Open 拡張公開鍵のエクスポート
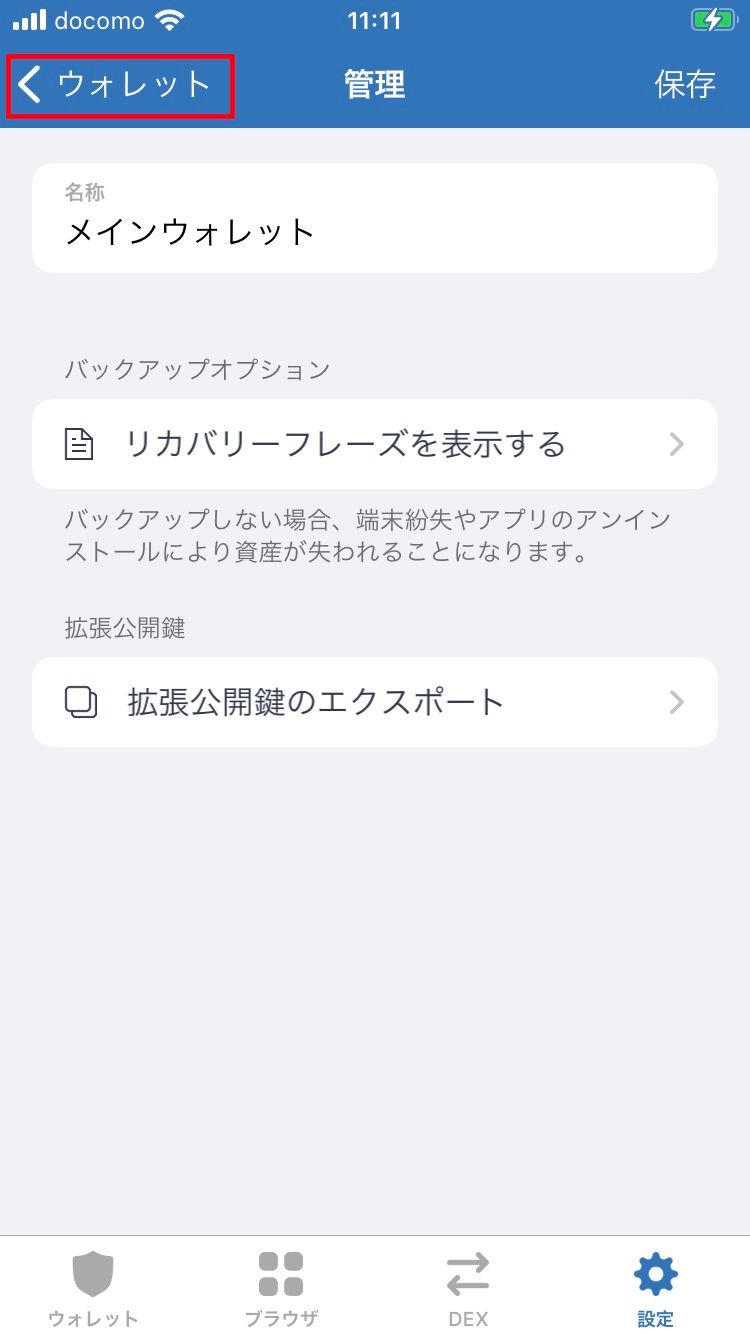The image size is (750, 1334). pyautogui.click(x=374, y=702)
